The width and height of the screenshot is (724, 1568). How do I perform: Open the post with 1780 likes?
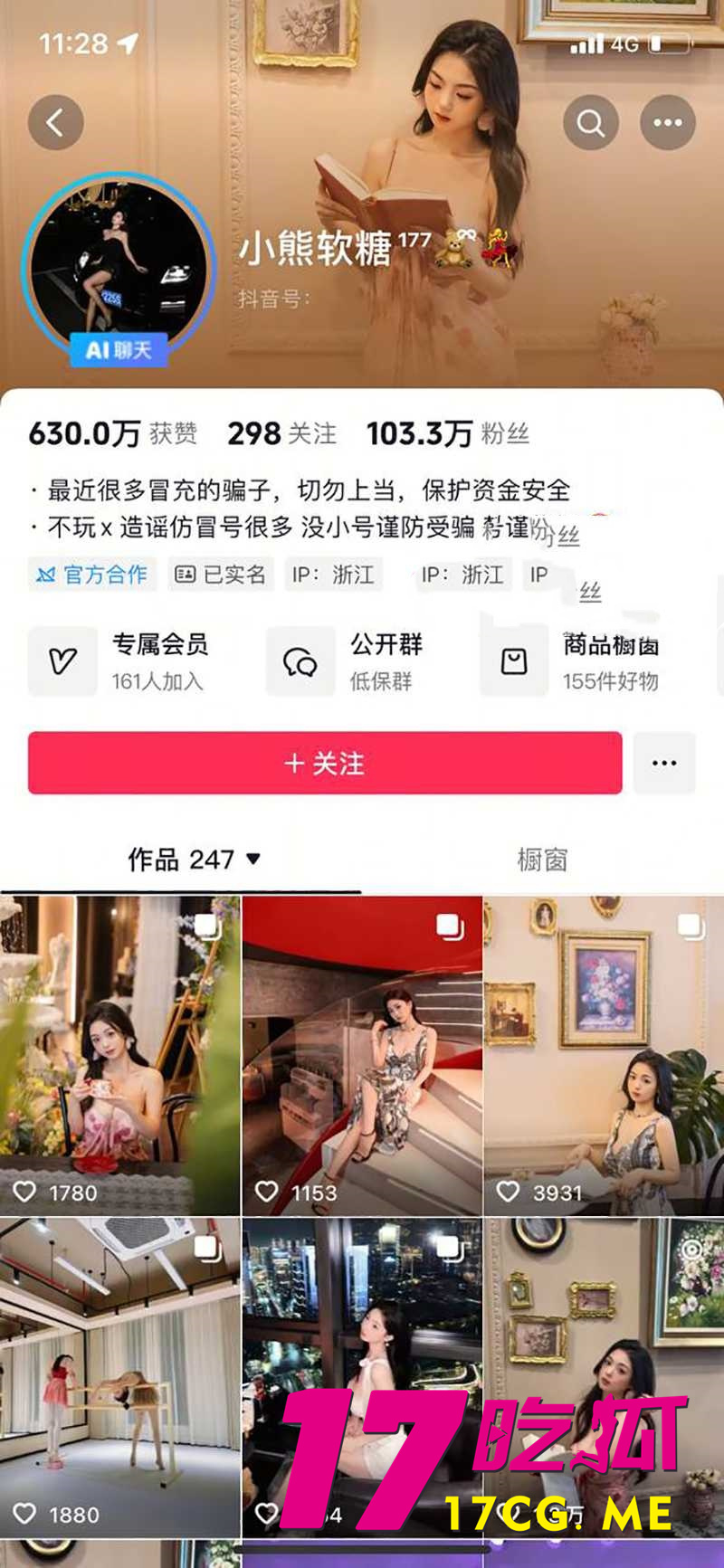[119, 1054]
